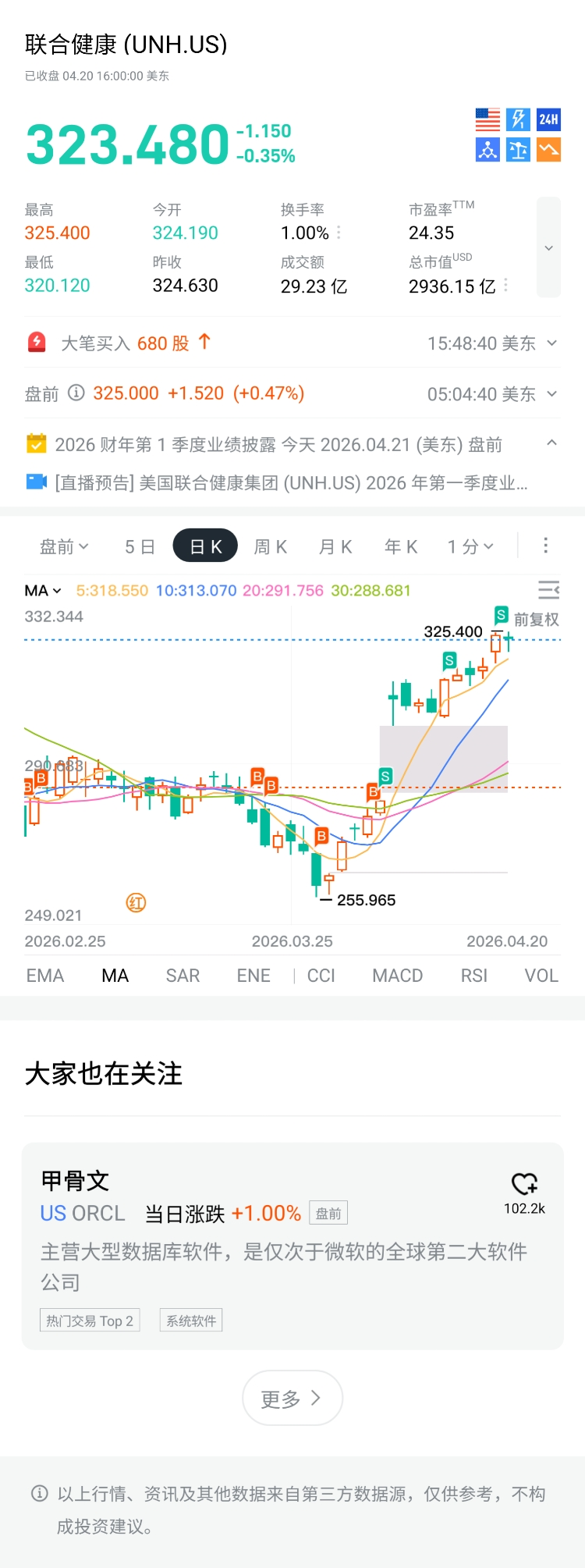Select the EMA indicator
The height and width of the screenshot is (1568, 585).
(x=45, y=976)
